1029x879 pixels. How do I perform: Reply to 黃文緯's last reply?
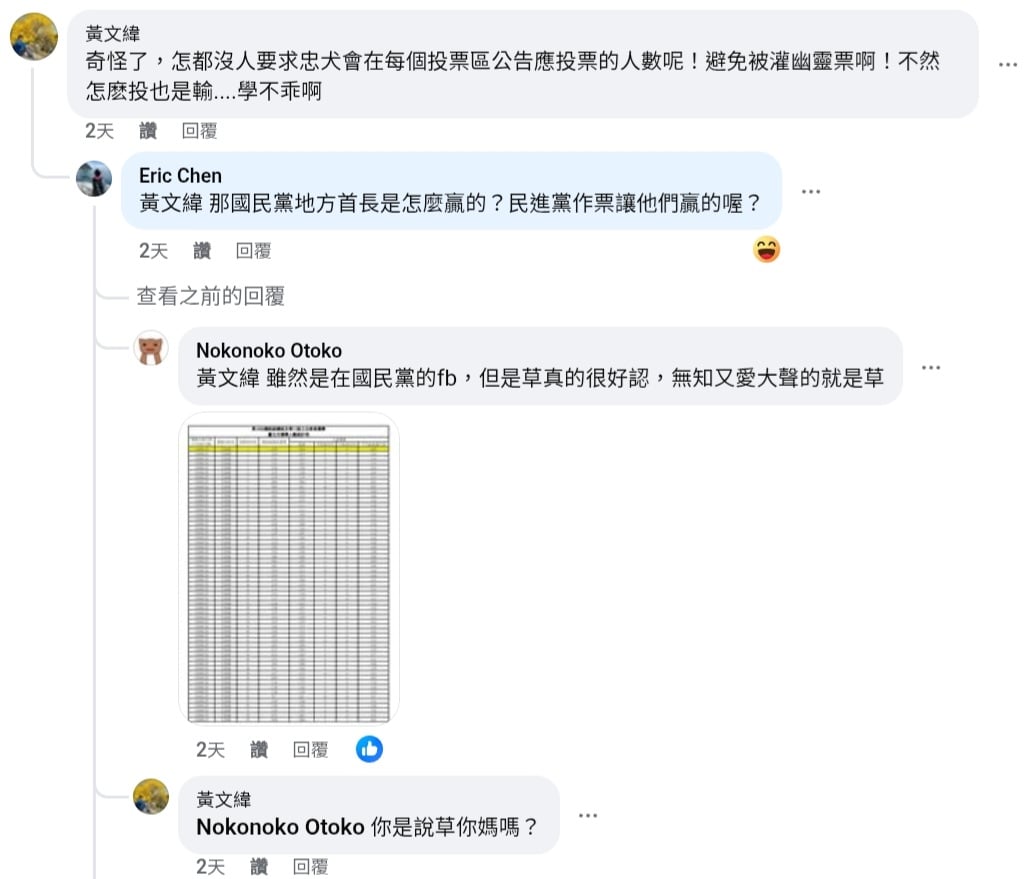point(310,866)
